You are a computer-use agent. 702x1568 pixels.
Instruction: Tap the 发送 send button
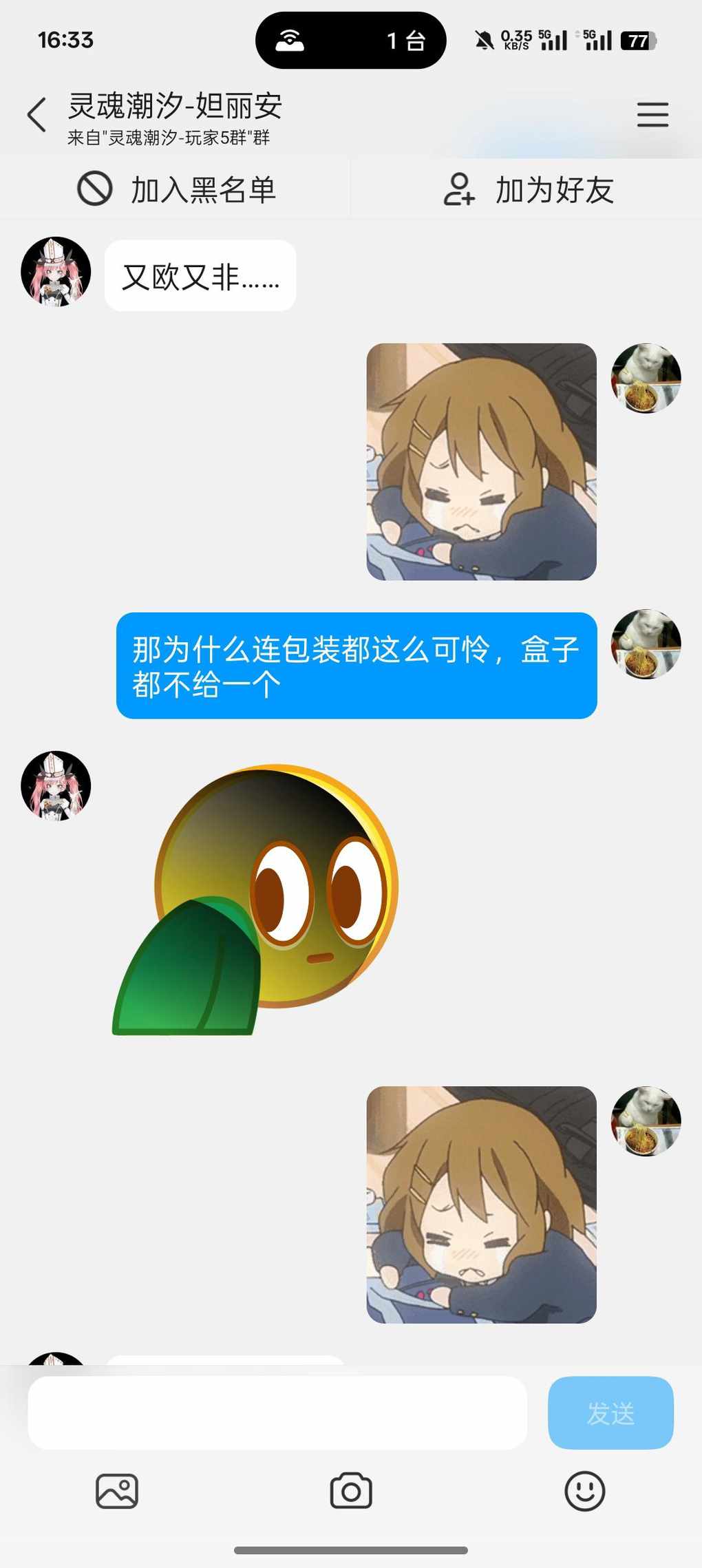(x=610, y=1413)
